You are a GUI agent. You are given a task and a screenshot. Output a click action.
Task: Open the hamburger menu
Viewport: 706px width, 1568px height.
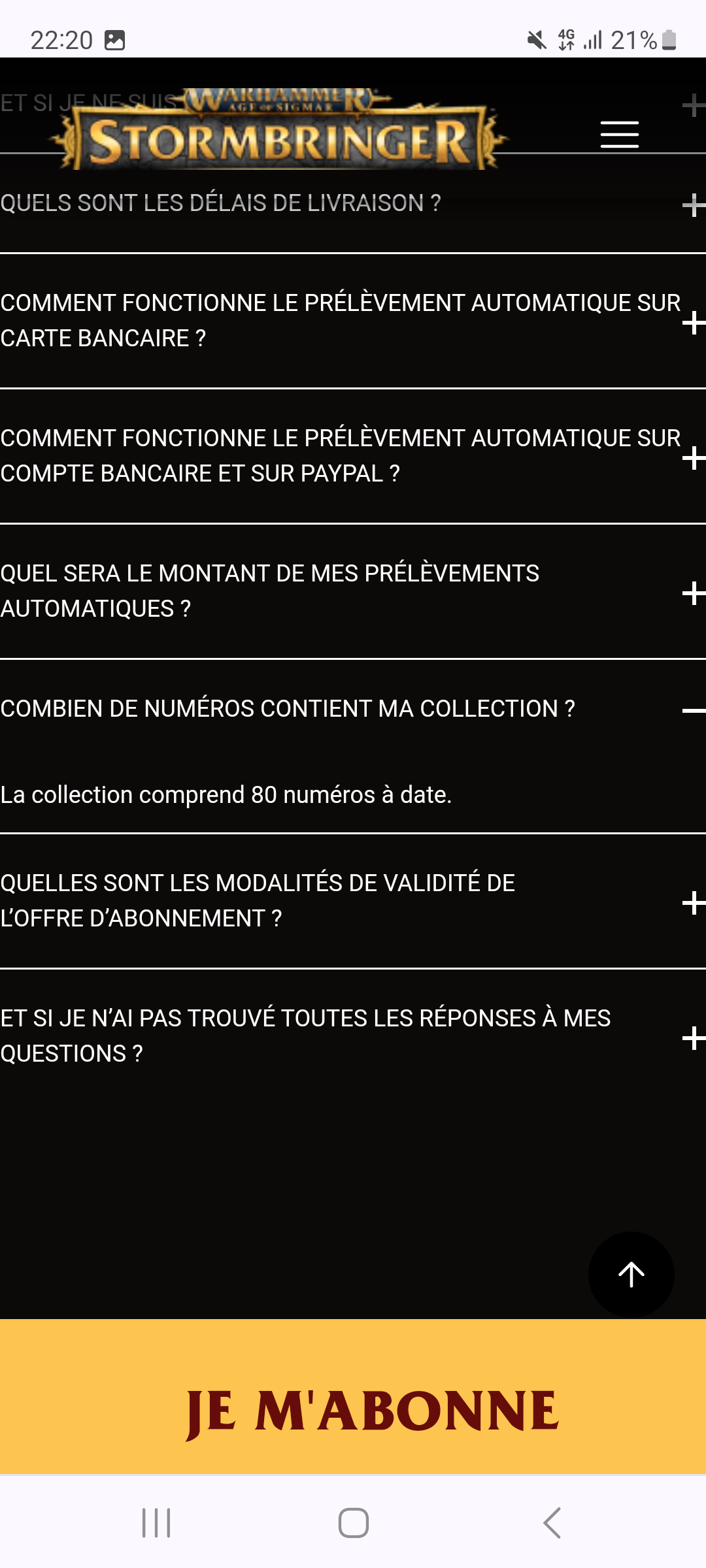(619, 135)
